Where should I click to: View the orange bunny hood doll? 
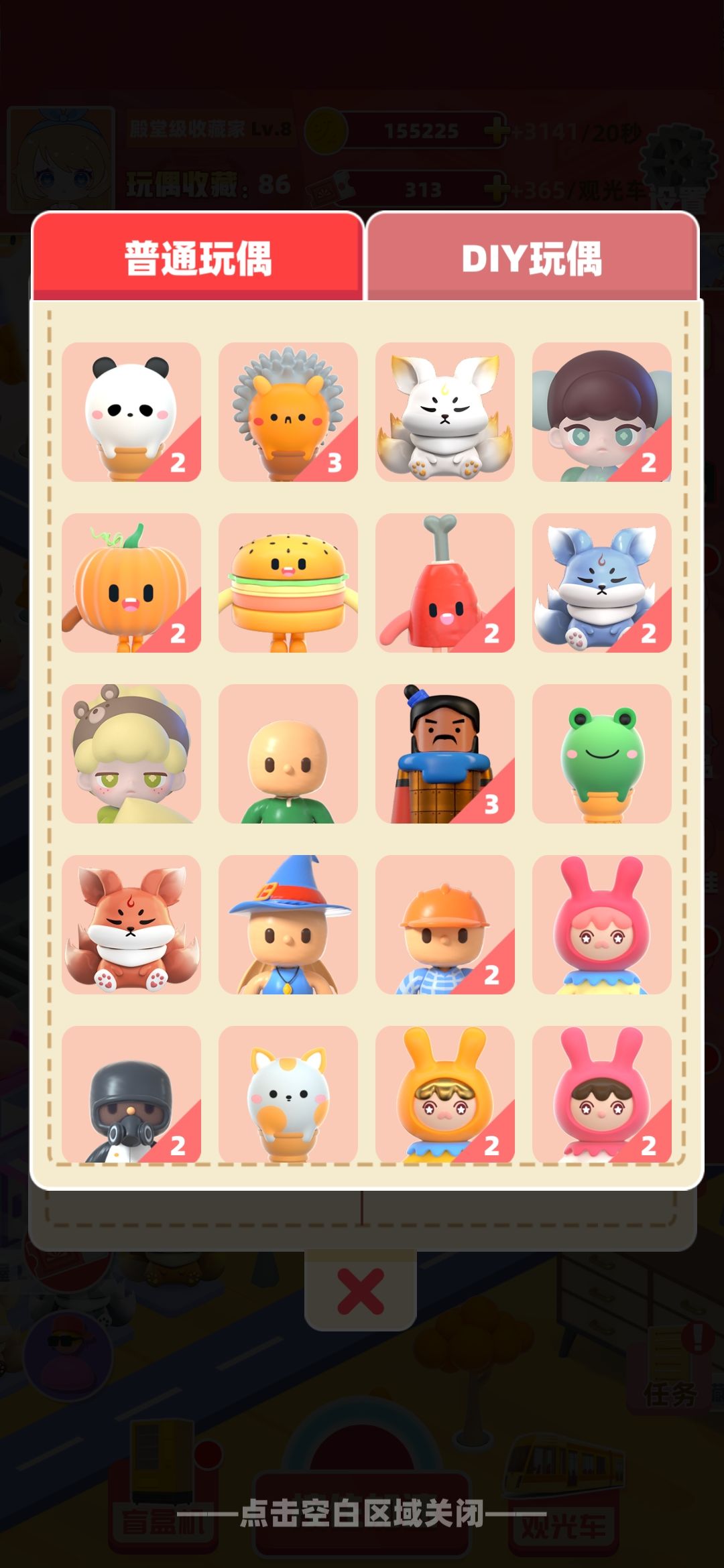point(445,1094)
